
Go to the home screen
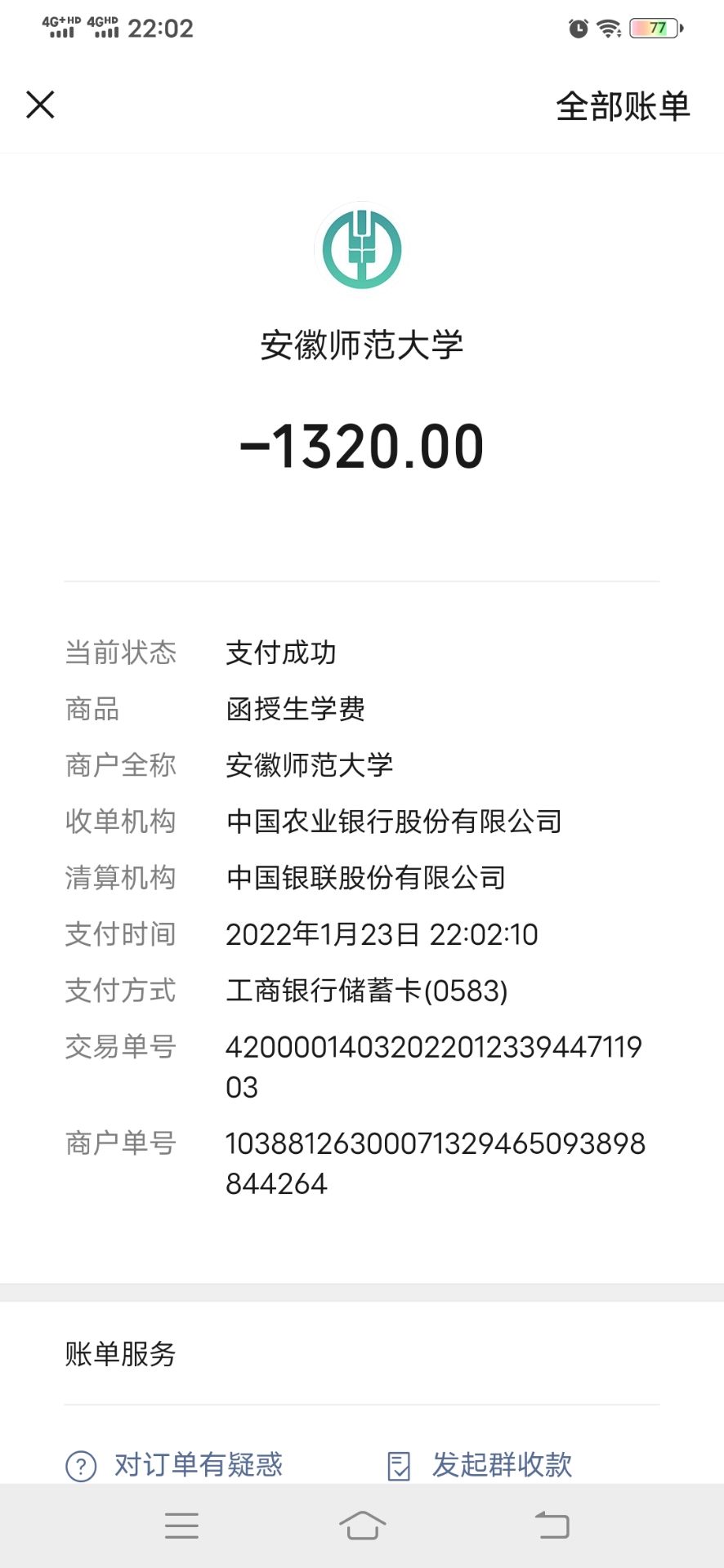click(x=362, y=1525)
